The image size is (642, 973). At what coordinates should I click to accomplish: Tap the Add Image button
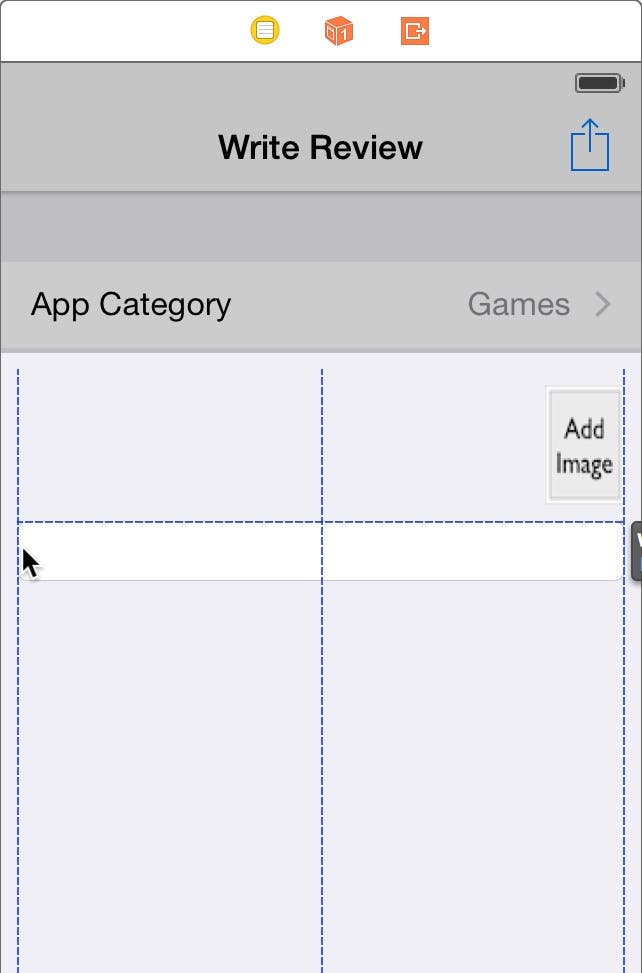[x=584, y=446]
